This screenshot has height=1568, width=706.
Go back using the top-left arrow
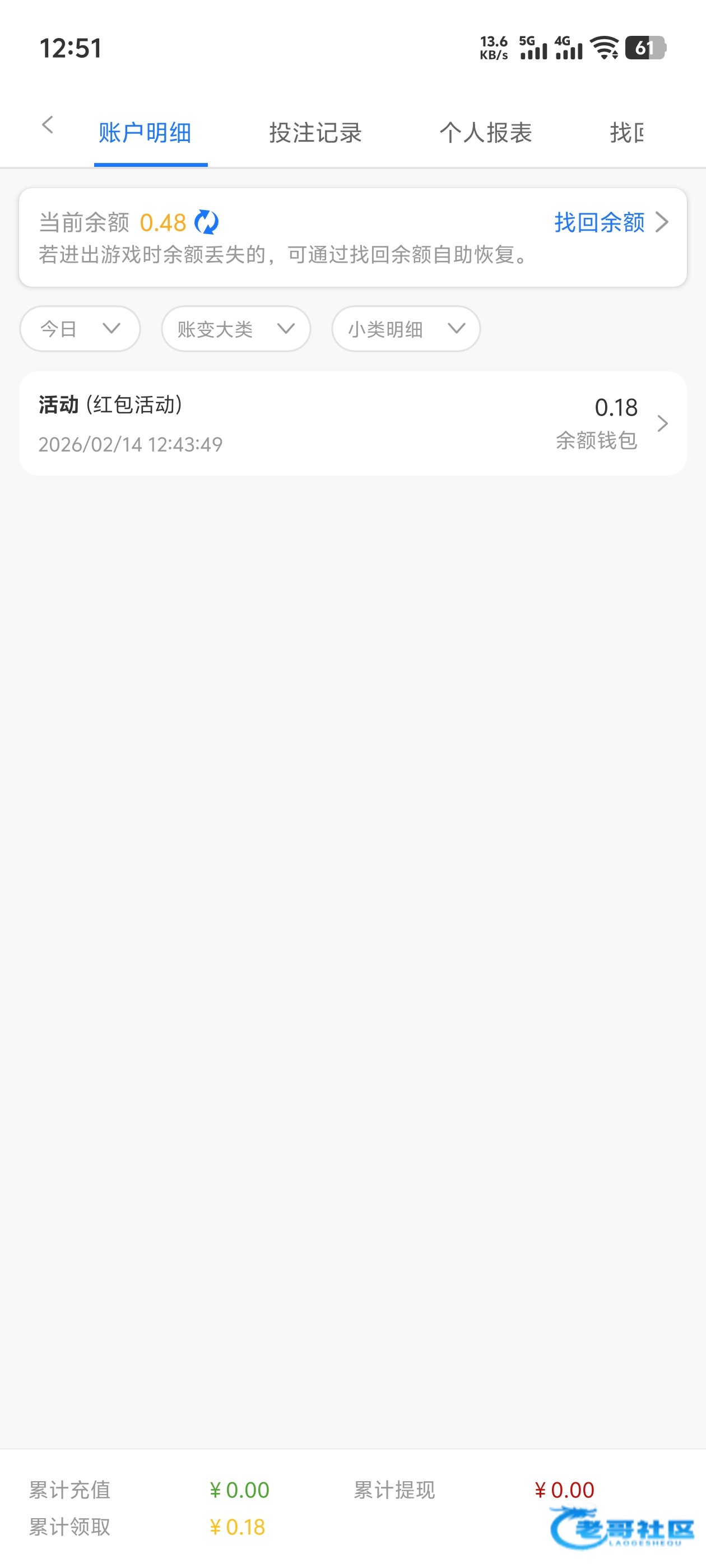coord(48,125)
